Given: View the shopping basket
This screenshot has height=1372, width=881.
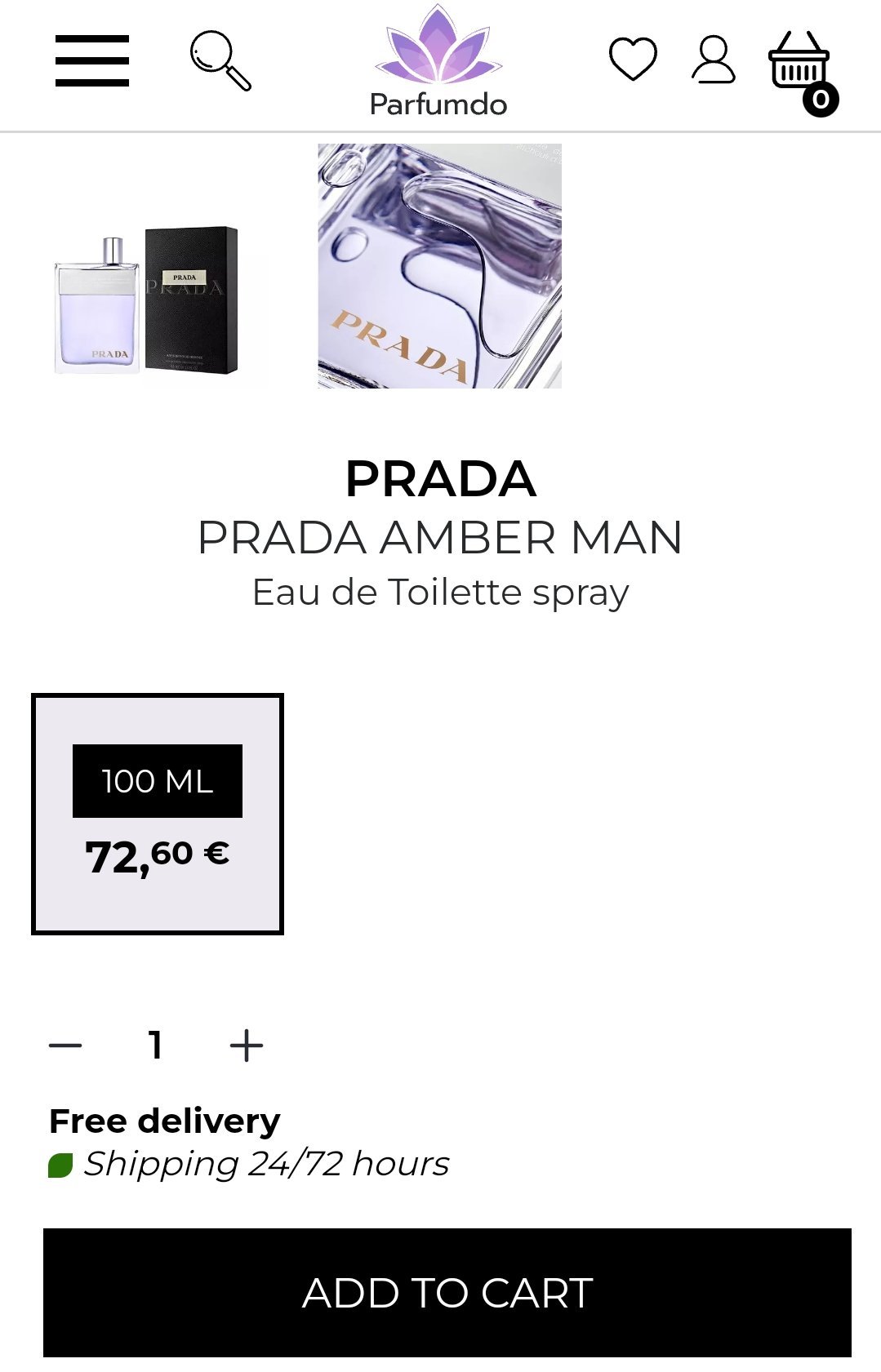Looking at the screenshot, I should 800,65.
